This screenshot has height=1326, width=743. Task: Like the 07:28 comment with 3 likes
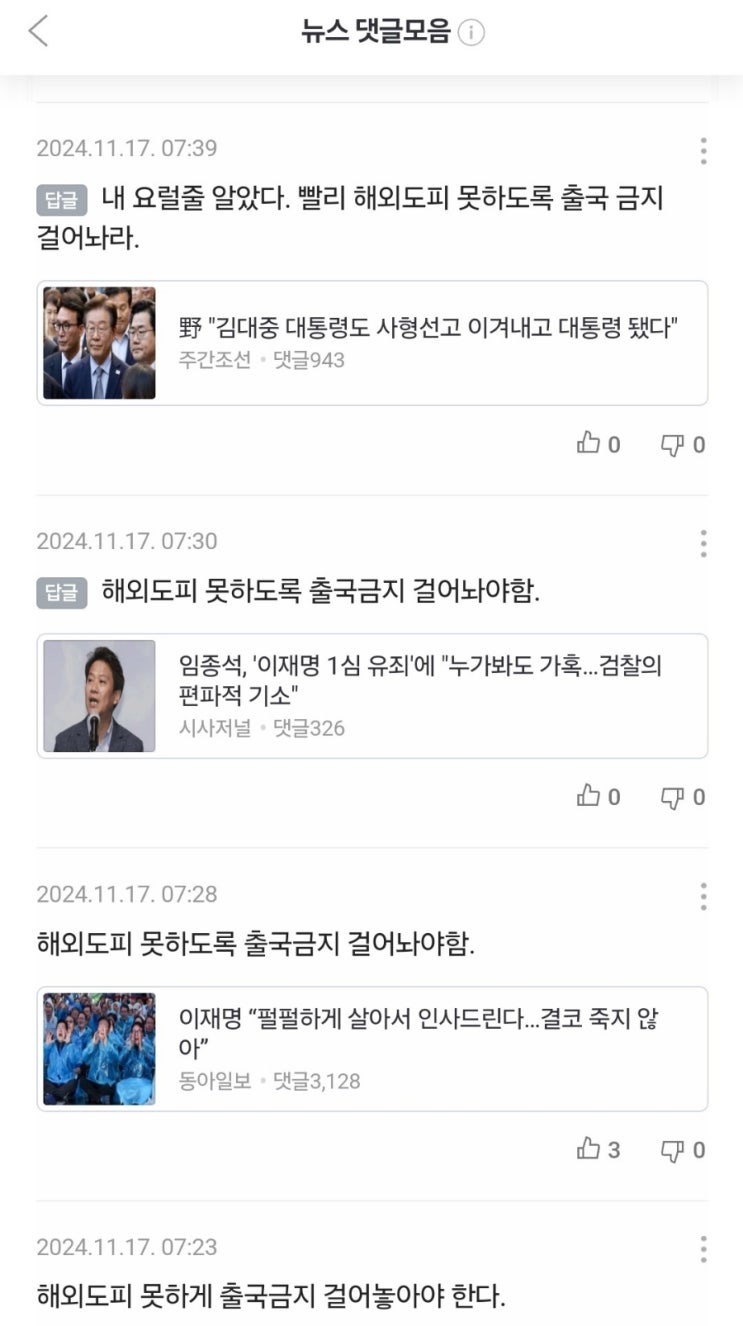598,1150
